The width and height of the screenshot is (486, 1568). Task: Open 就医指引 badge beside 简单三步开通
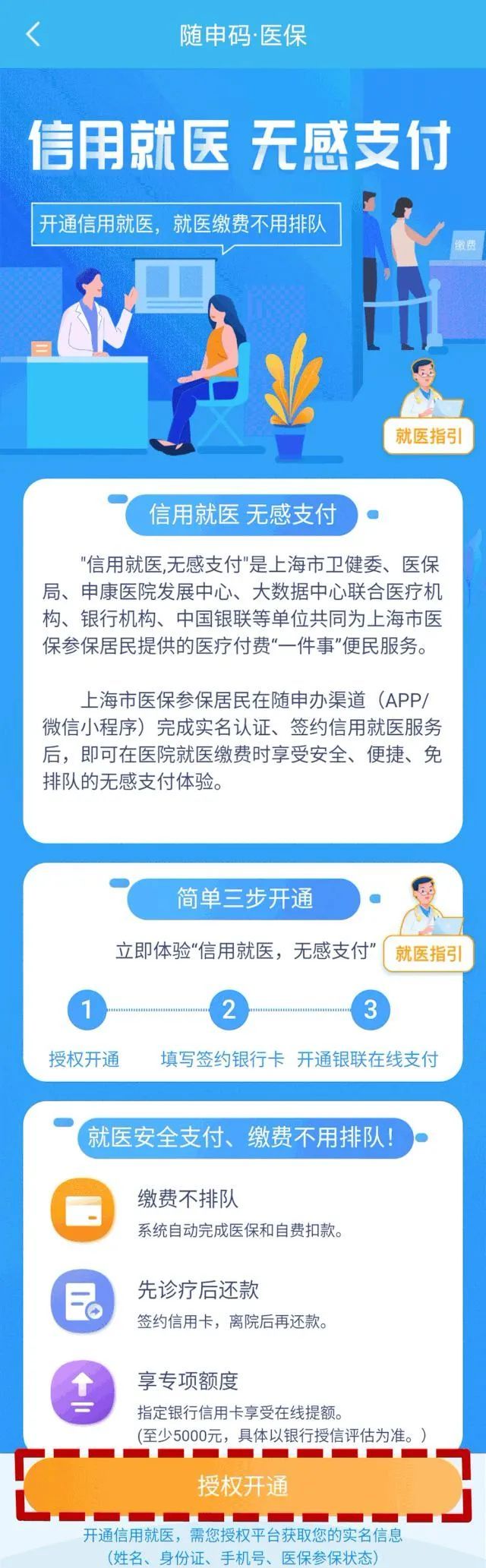(x=428, y=954)
